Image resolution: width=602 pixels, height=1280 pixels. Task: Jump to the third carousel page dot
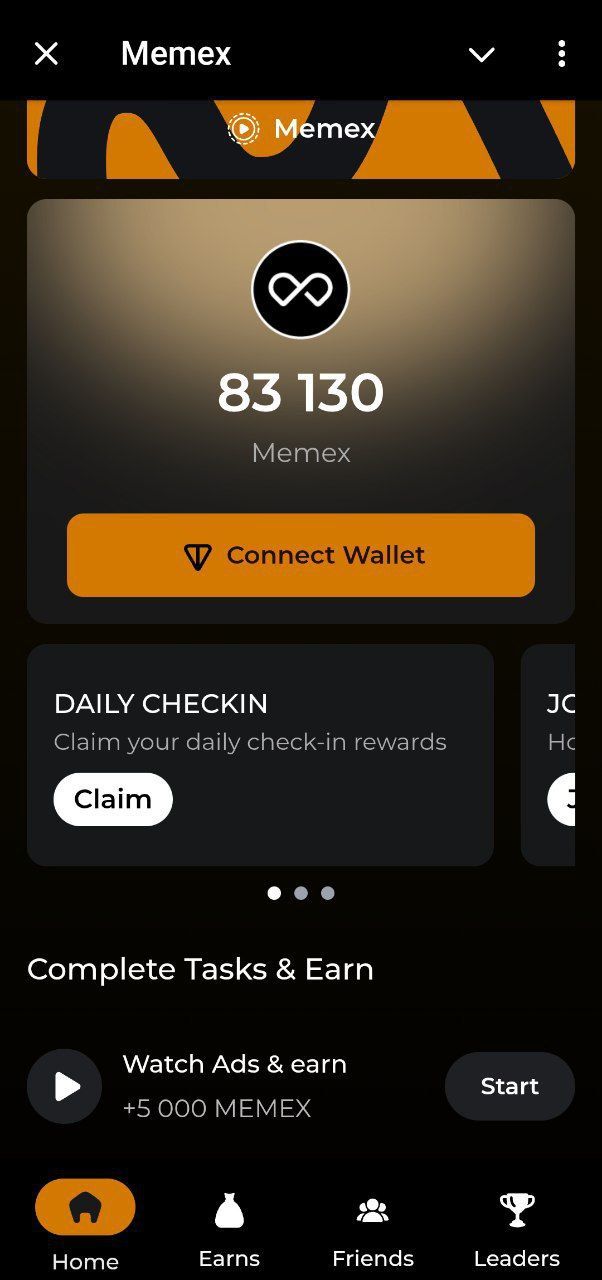click(x=327, y=893)
